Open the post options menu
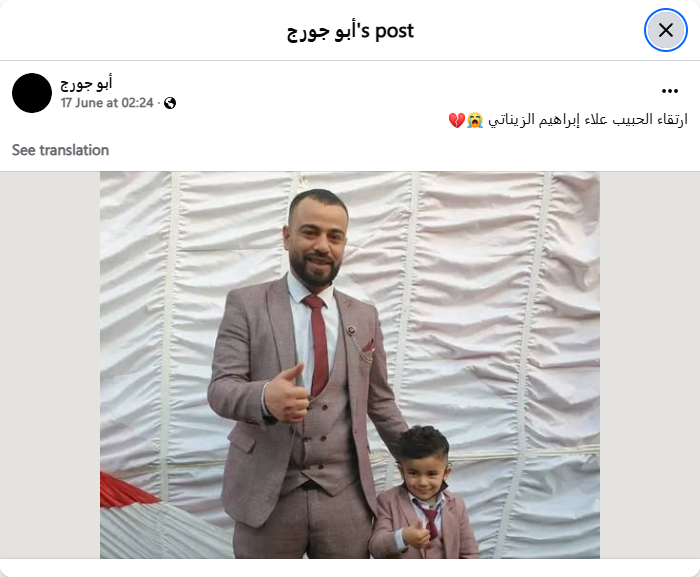Image resolution: width=700 pixels, height=577 pixels. click(670, 91)
